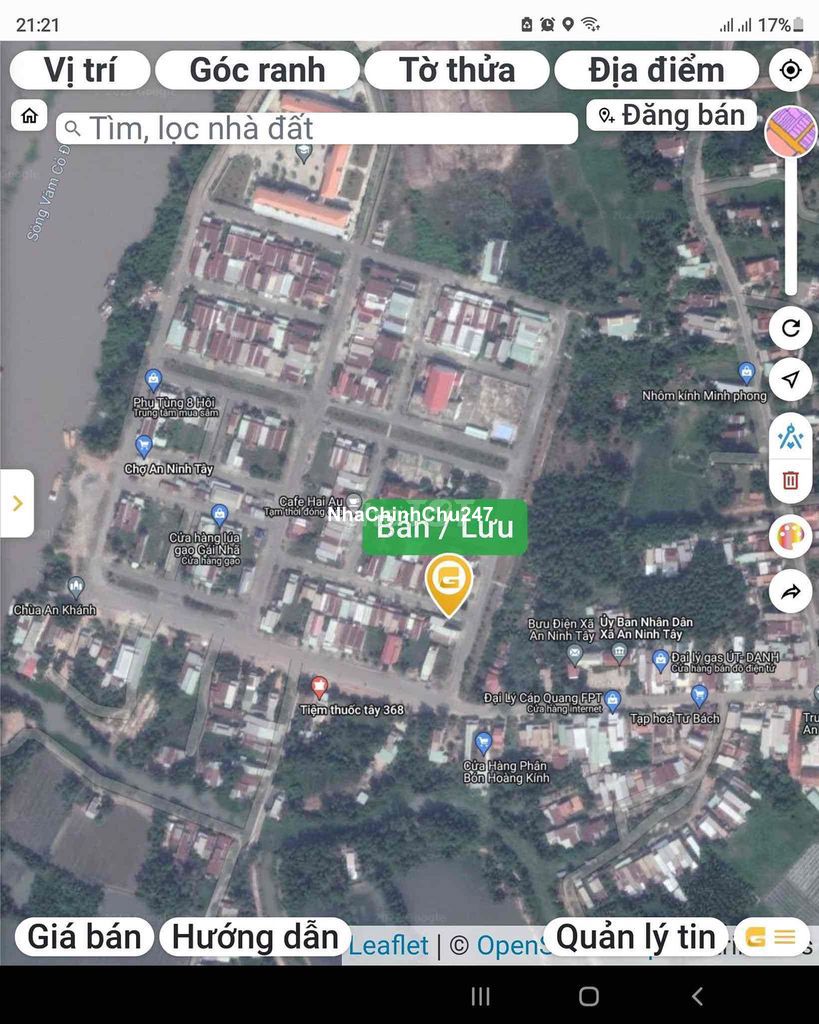Select the Góc ranh option
Image resolution: width=819 pixels, height=1024 pixels.
[257, 70]
